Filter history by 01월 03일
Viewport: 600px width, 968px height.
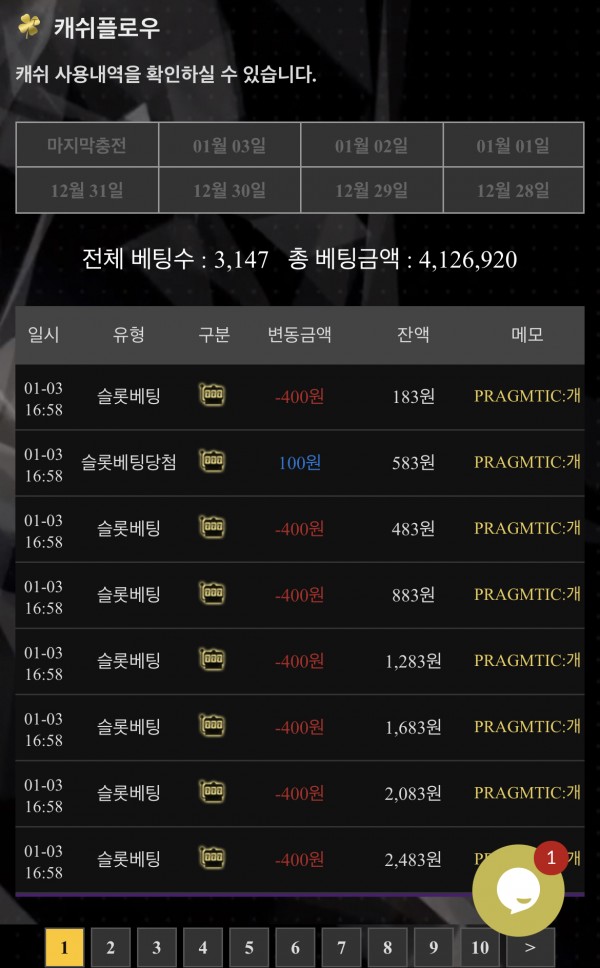pos(229,145)
